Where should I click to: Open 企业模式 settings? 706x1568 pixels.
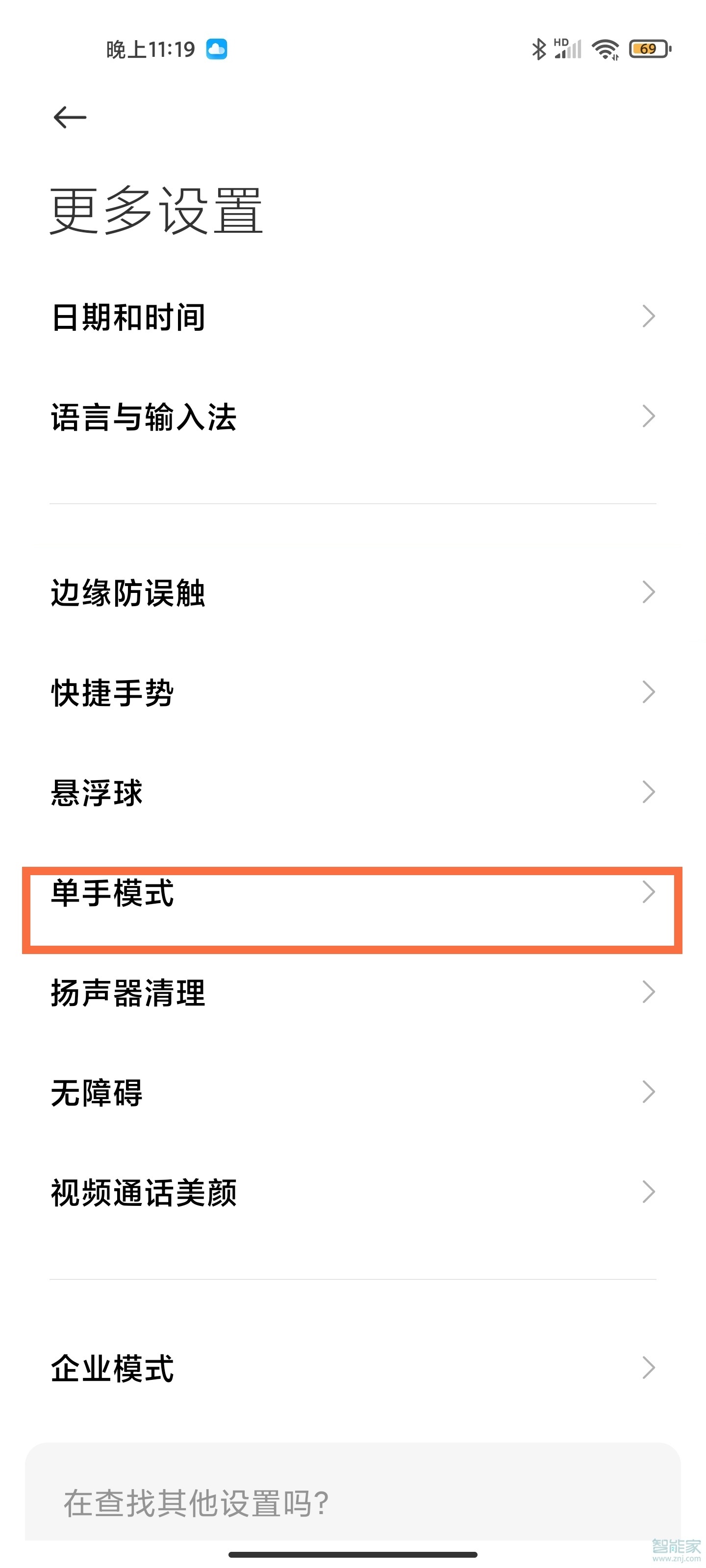pyautogui.click(x=352, y=1368)
